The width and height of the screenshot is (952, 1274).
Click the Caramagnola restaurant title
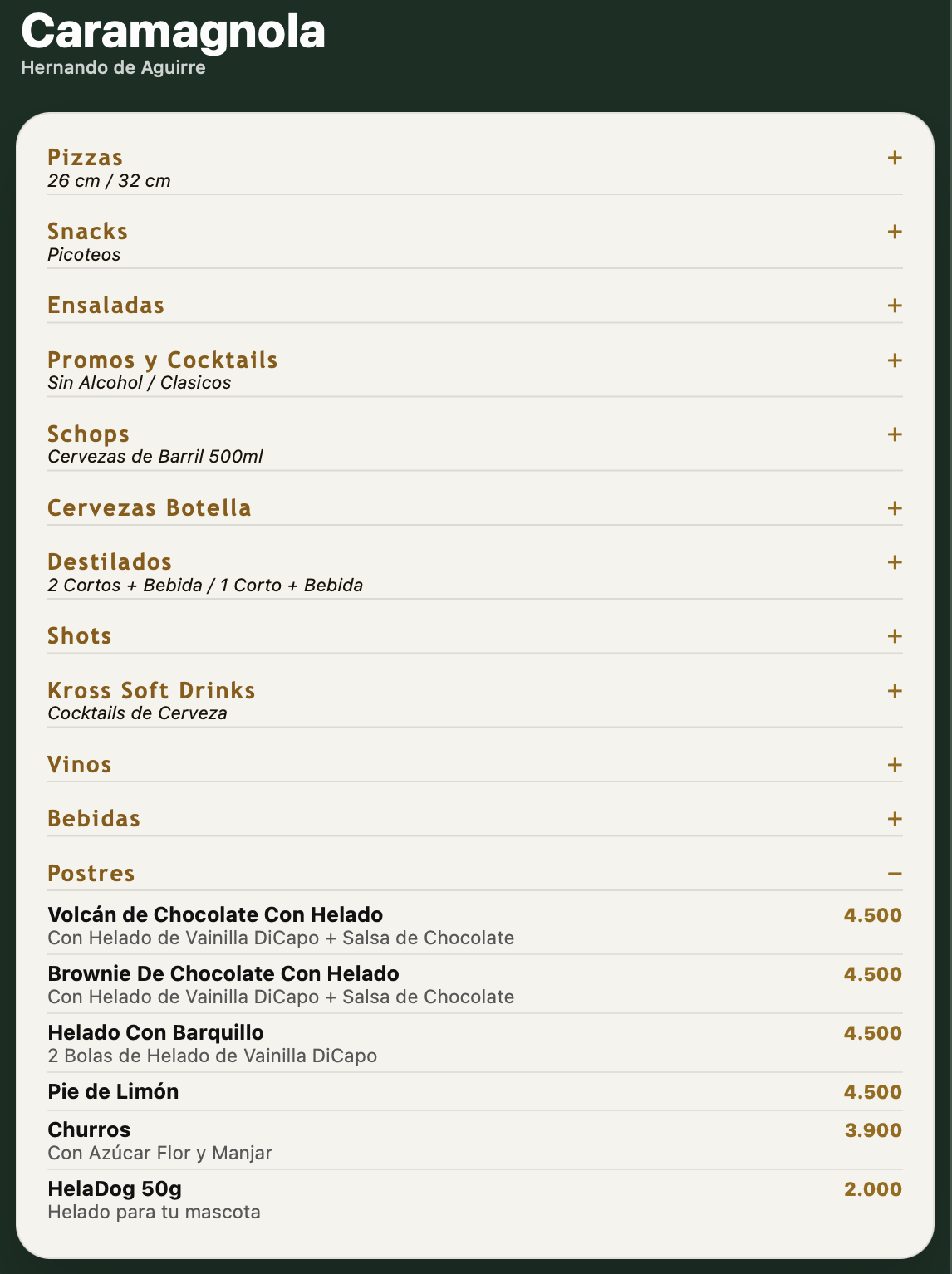click(173, 33)
